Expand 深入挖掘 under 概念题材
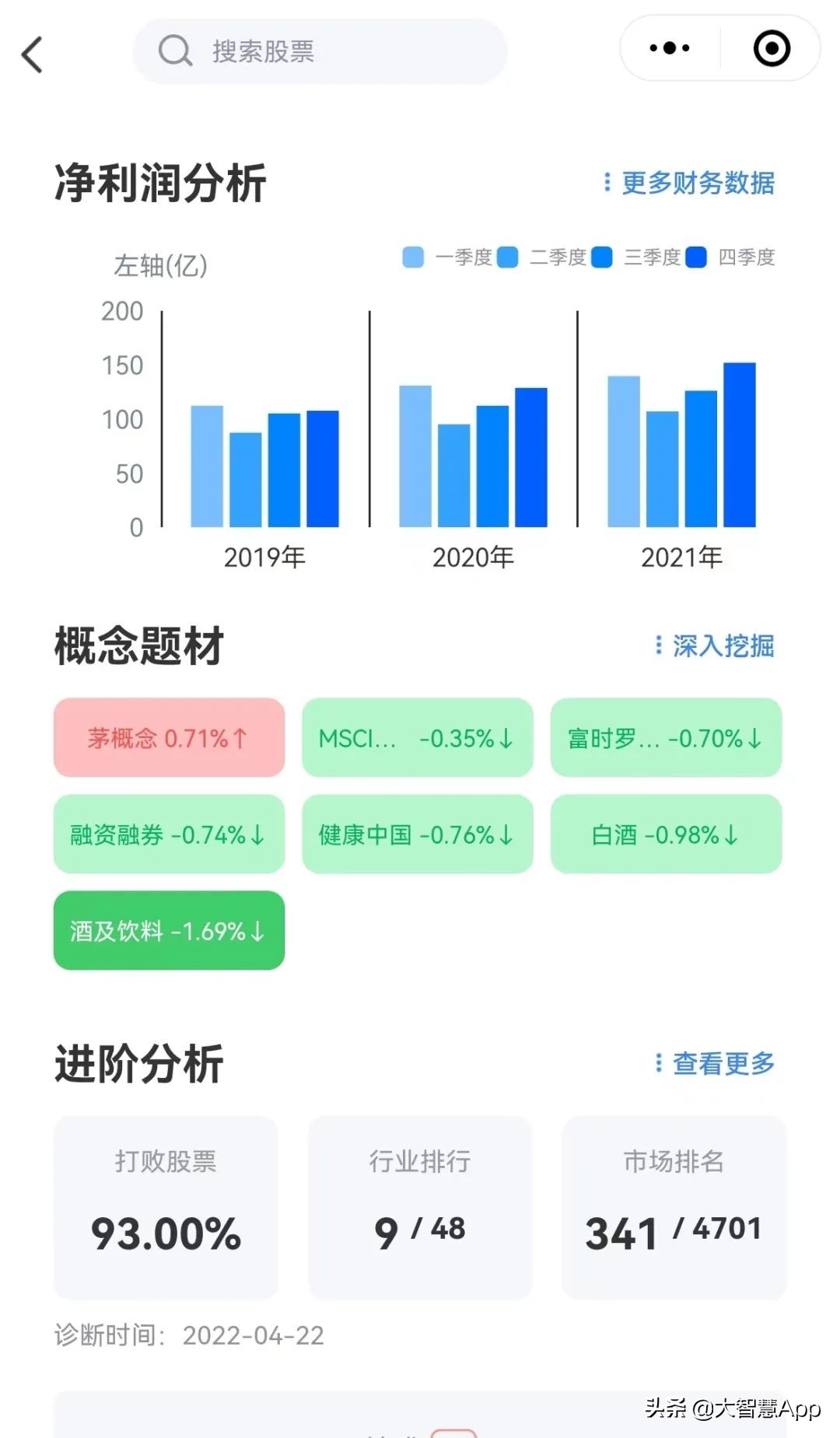The image size is (840, 1438). [x=725, y=646]
